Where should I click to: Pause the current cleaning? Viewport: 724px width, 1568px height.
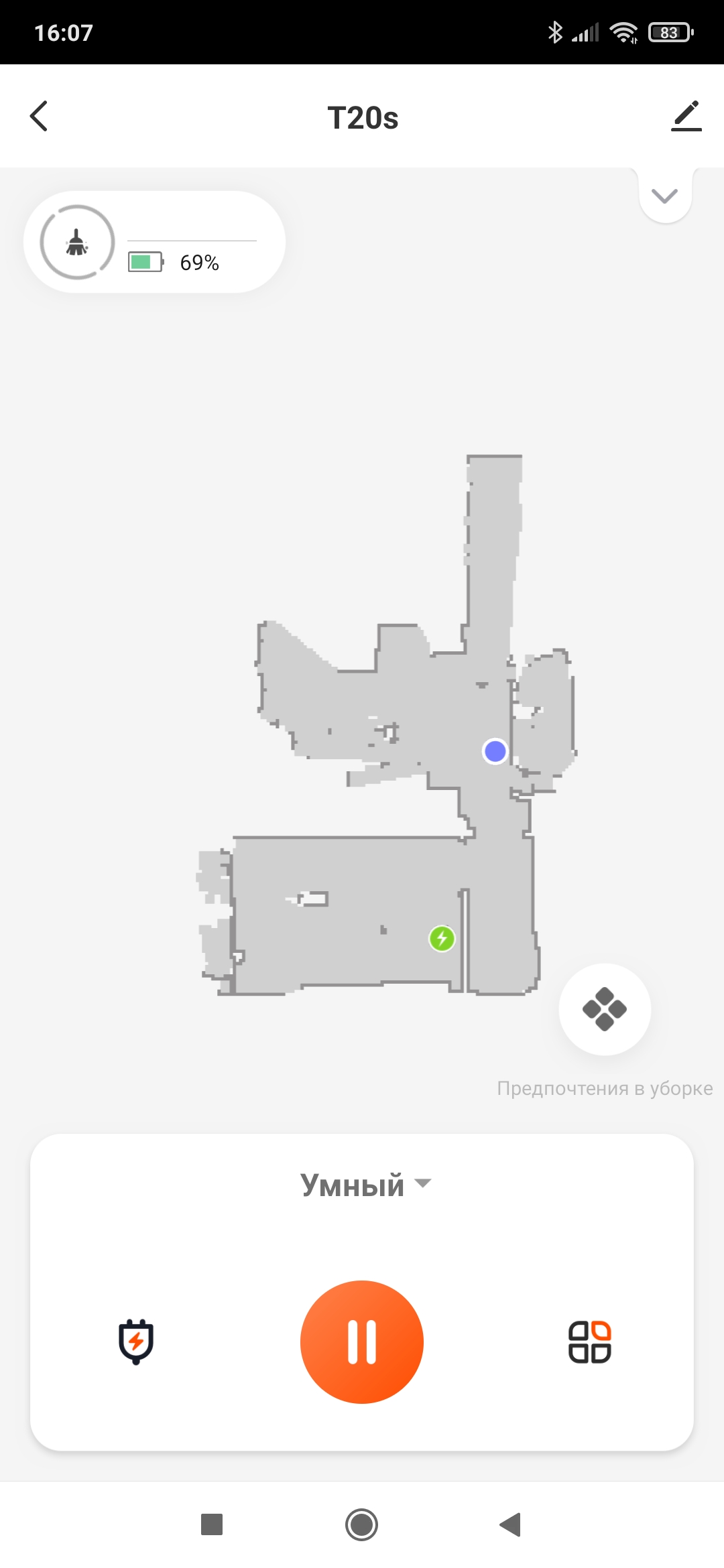pyautogui.click(x=362, y=1342)
